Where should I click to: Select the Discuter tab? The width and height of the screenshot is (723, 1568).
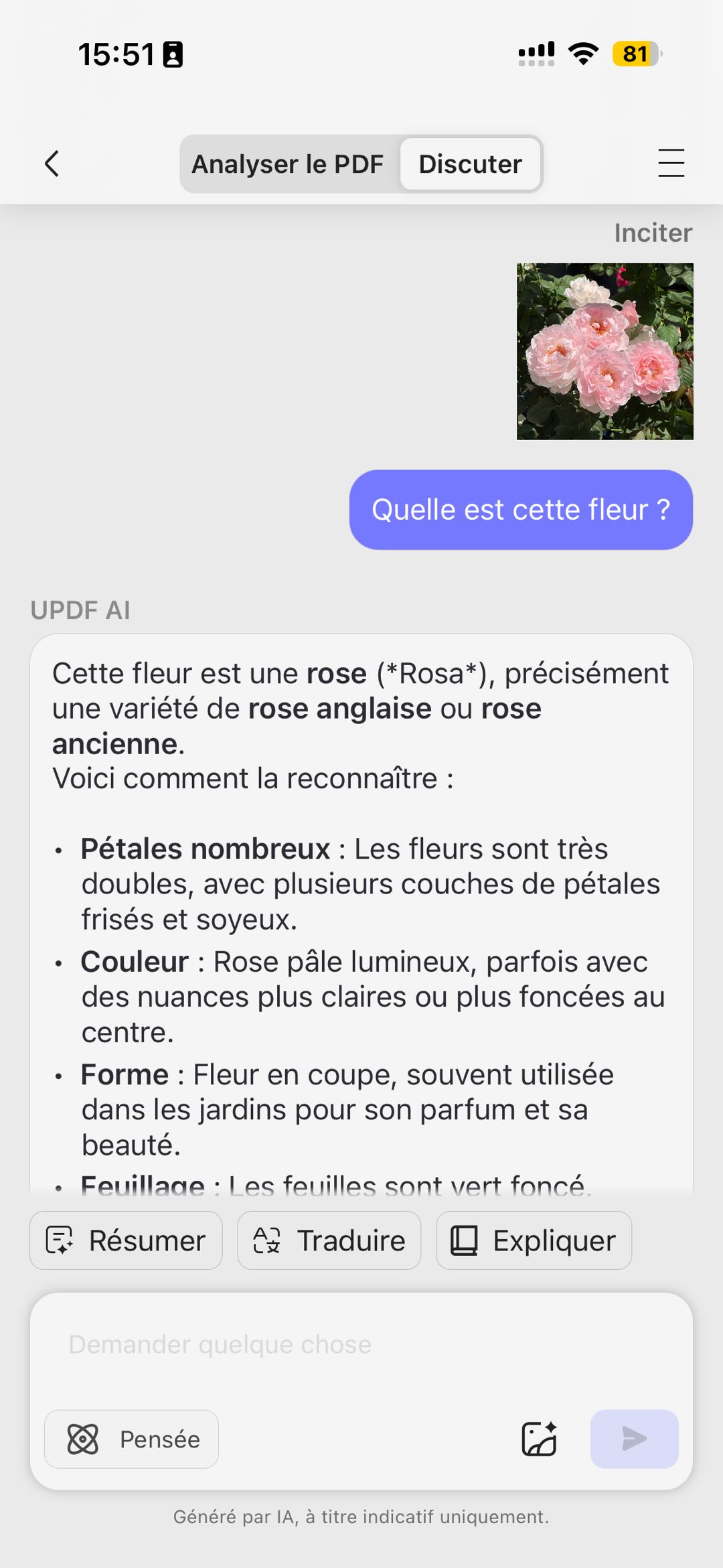tap(469, 163)
